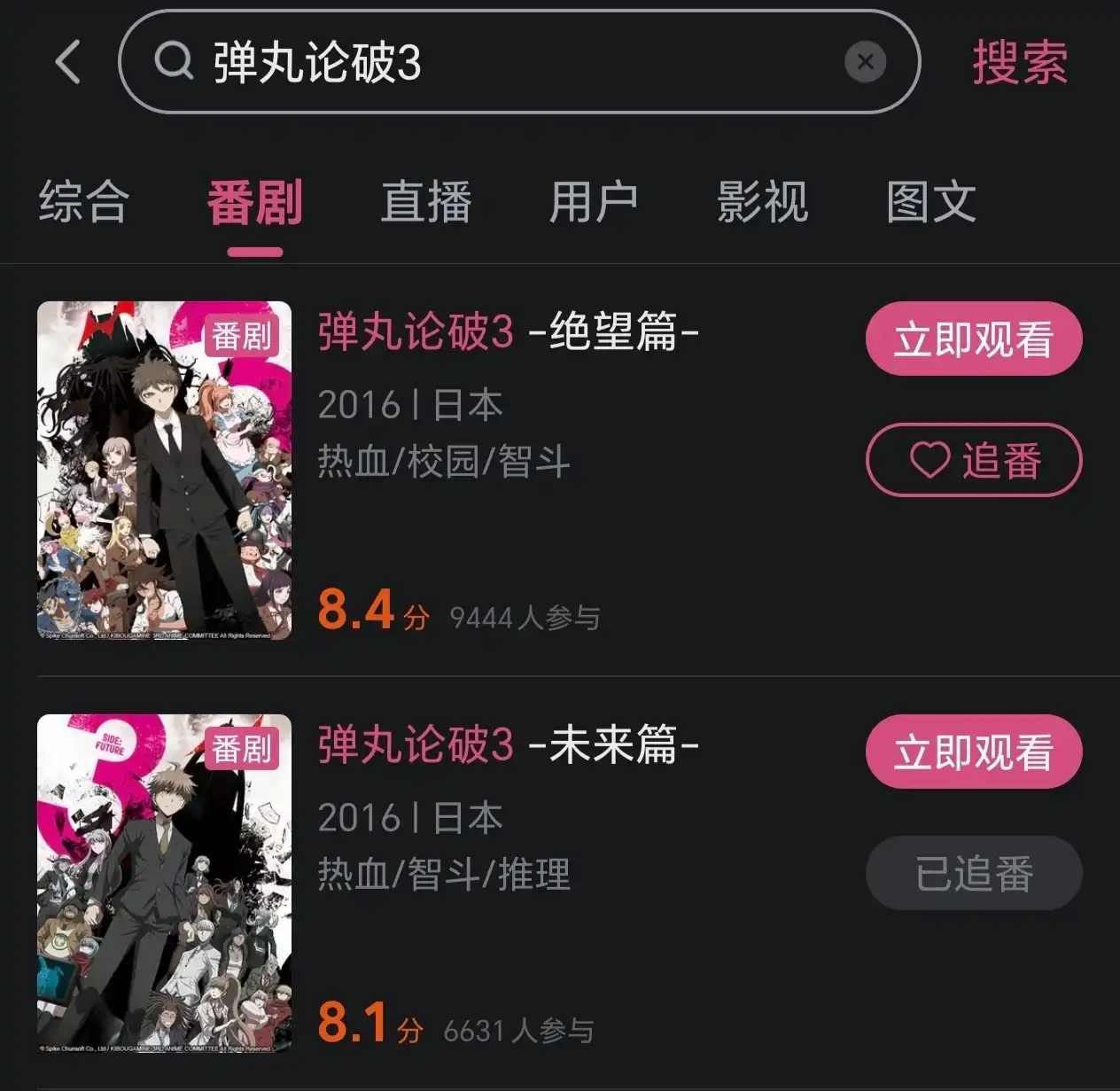This screenshot has height=1091, width=1120.
Task: Follow 绝望篇 with the 追番 button
Action: point(973,460)
